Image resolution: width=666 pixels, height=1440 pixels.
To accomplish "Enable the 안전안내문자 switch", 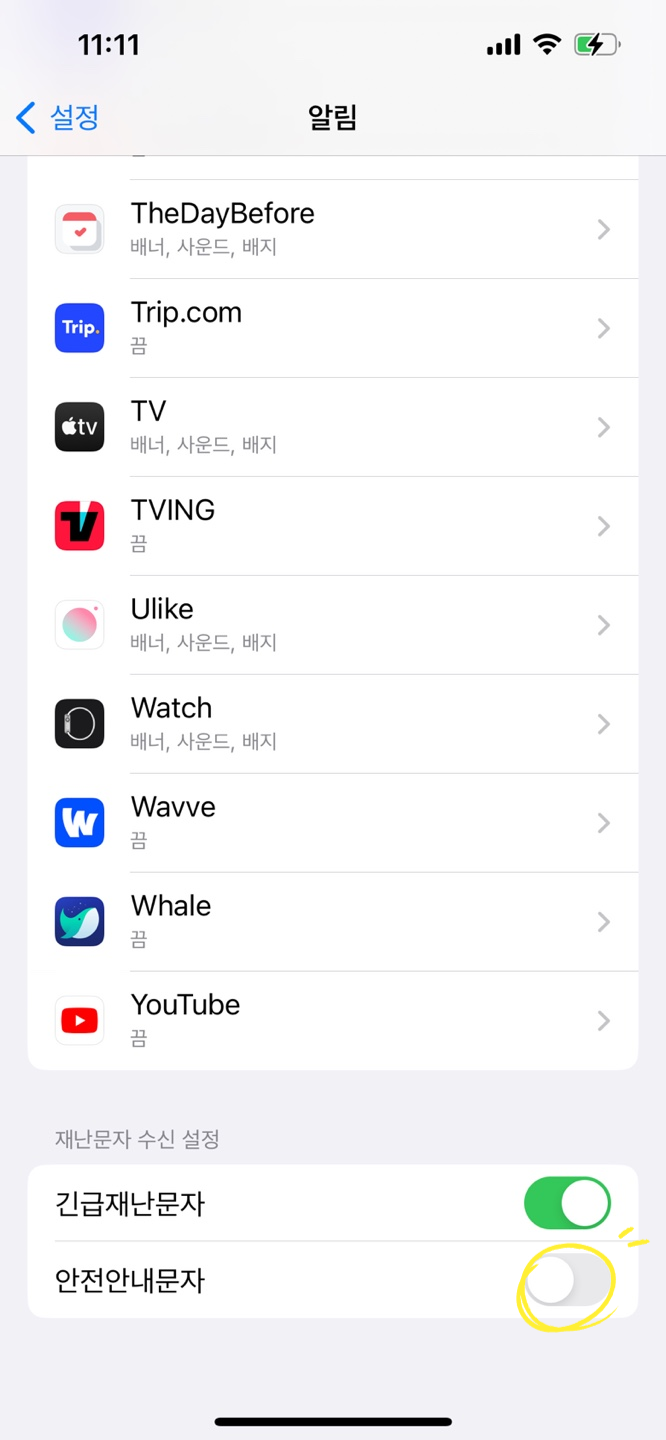I will [x=567, y=1280].
